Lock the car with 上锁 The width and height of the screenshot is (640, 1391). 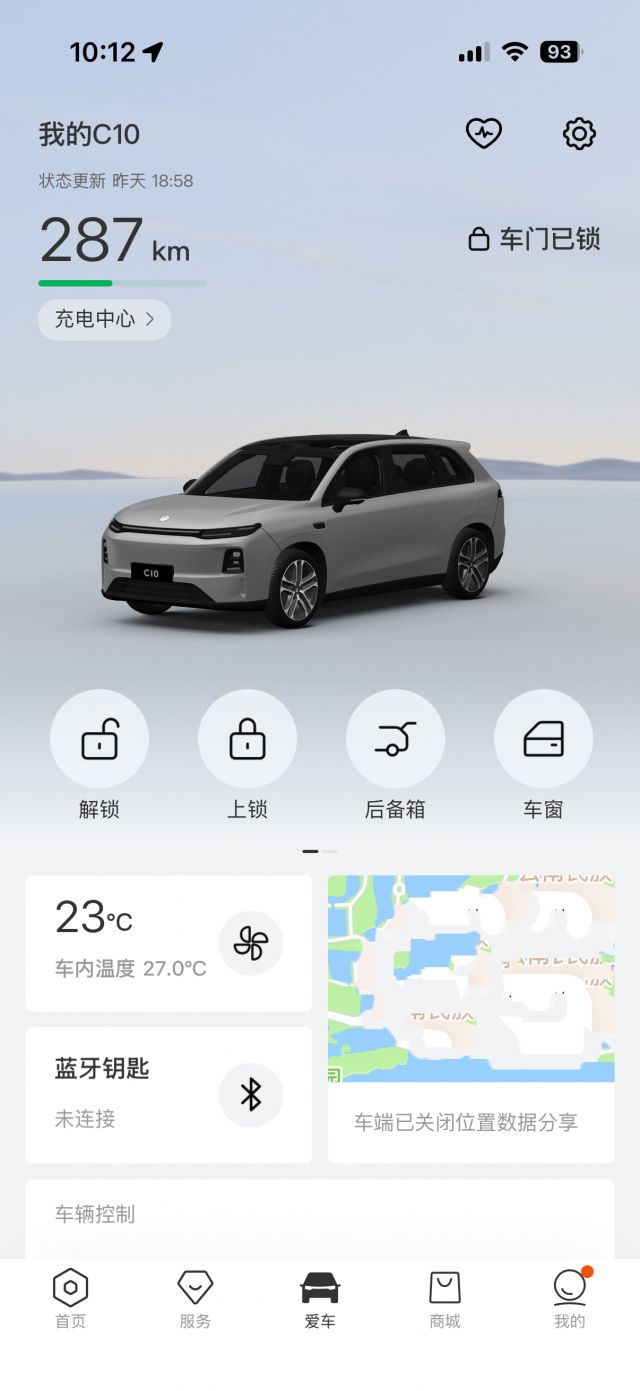point(247,739)
